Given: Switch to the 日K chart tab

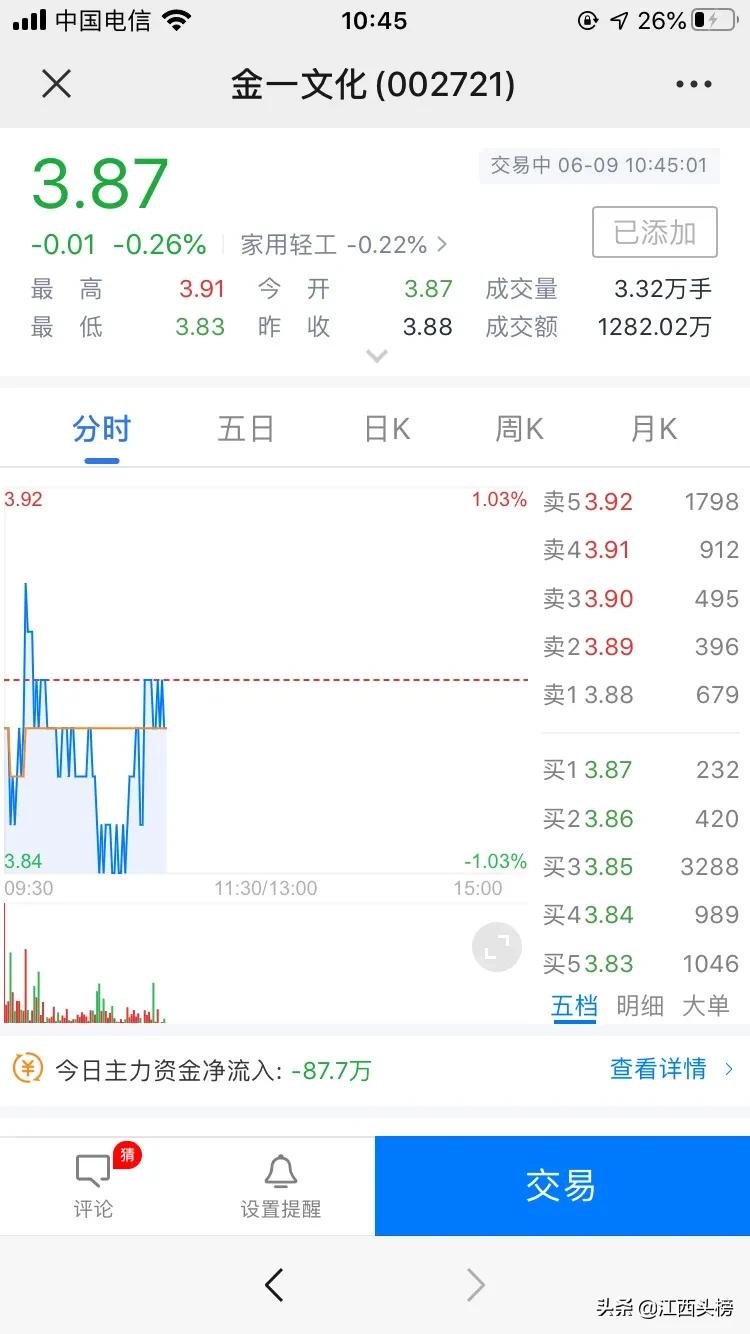Looking at the screenshot, I should coord(385,428).
